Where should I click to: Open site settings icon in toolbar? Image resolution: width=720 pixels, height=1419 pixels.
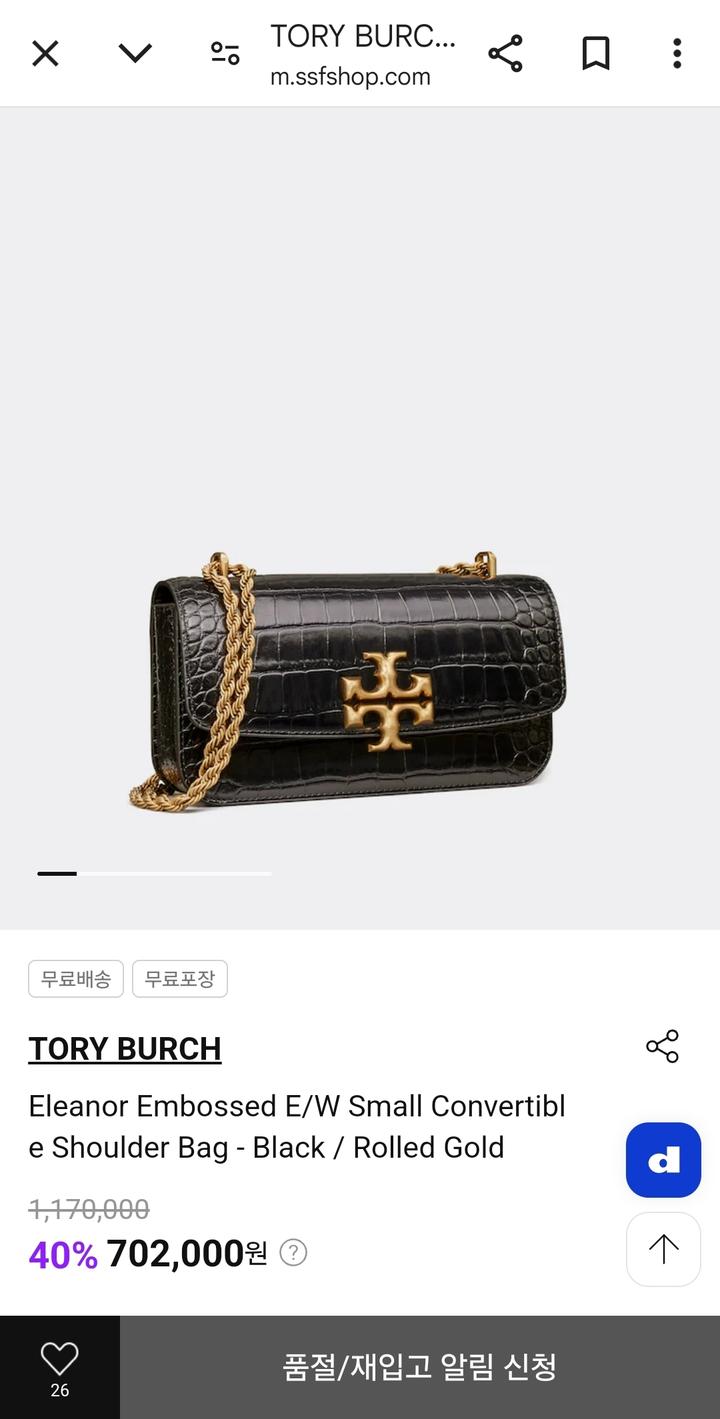225,53
